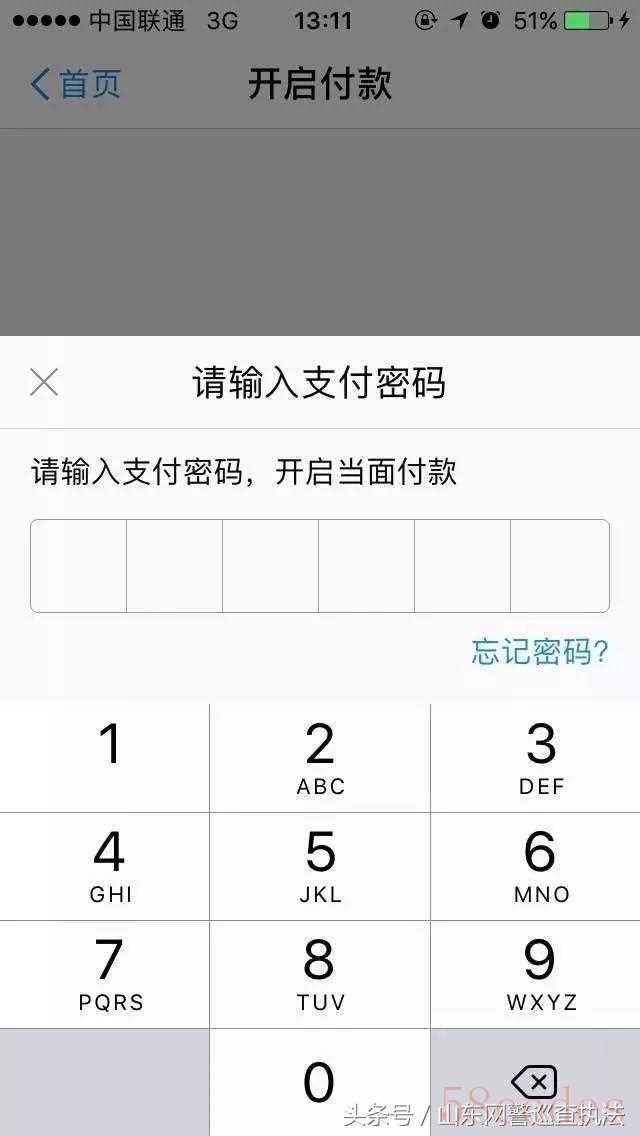Tap the payment password input boxes

(x=320, y=566)
